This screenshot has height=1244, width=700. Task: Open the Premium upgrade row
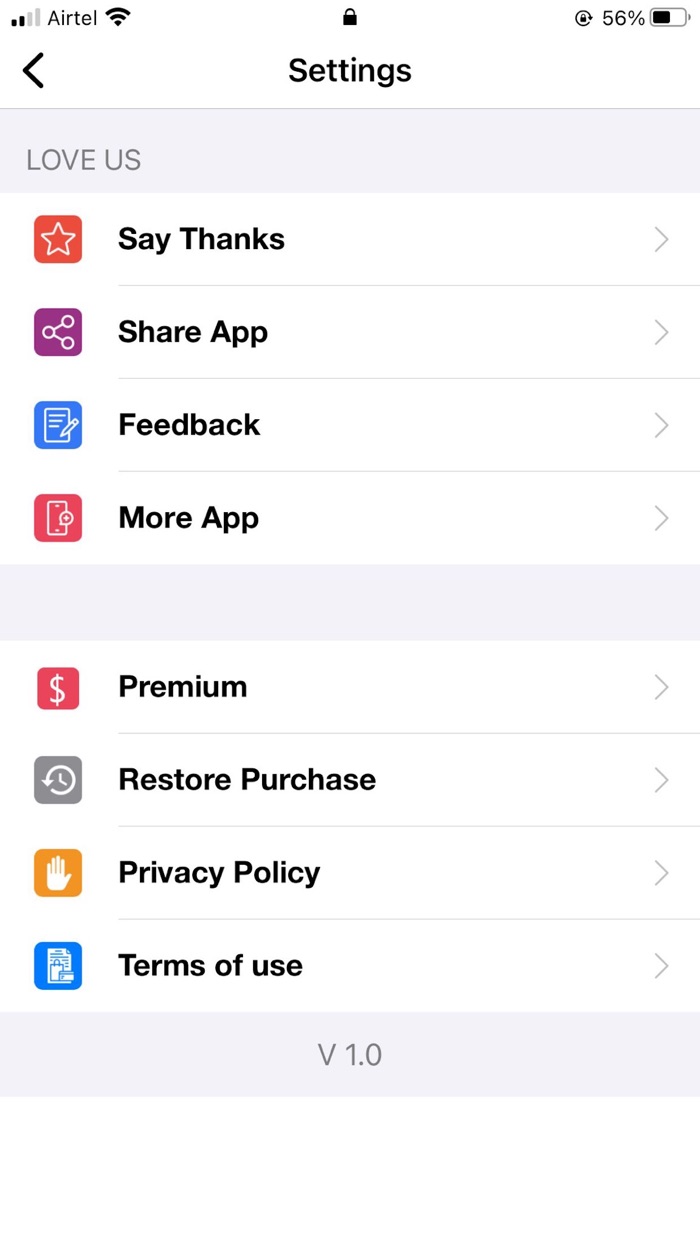tap(350, 687)
